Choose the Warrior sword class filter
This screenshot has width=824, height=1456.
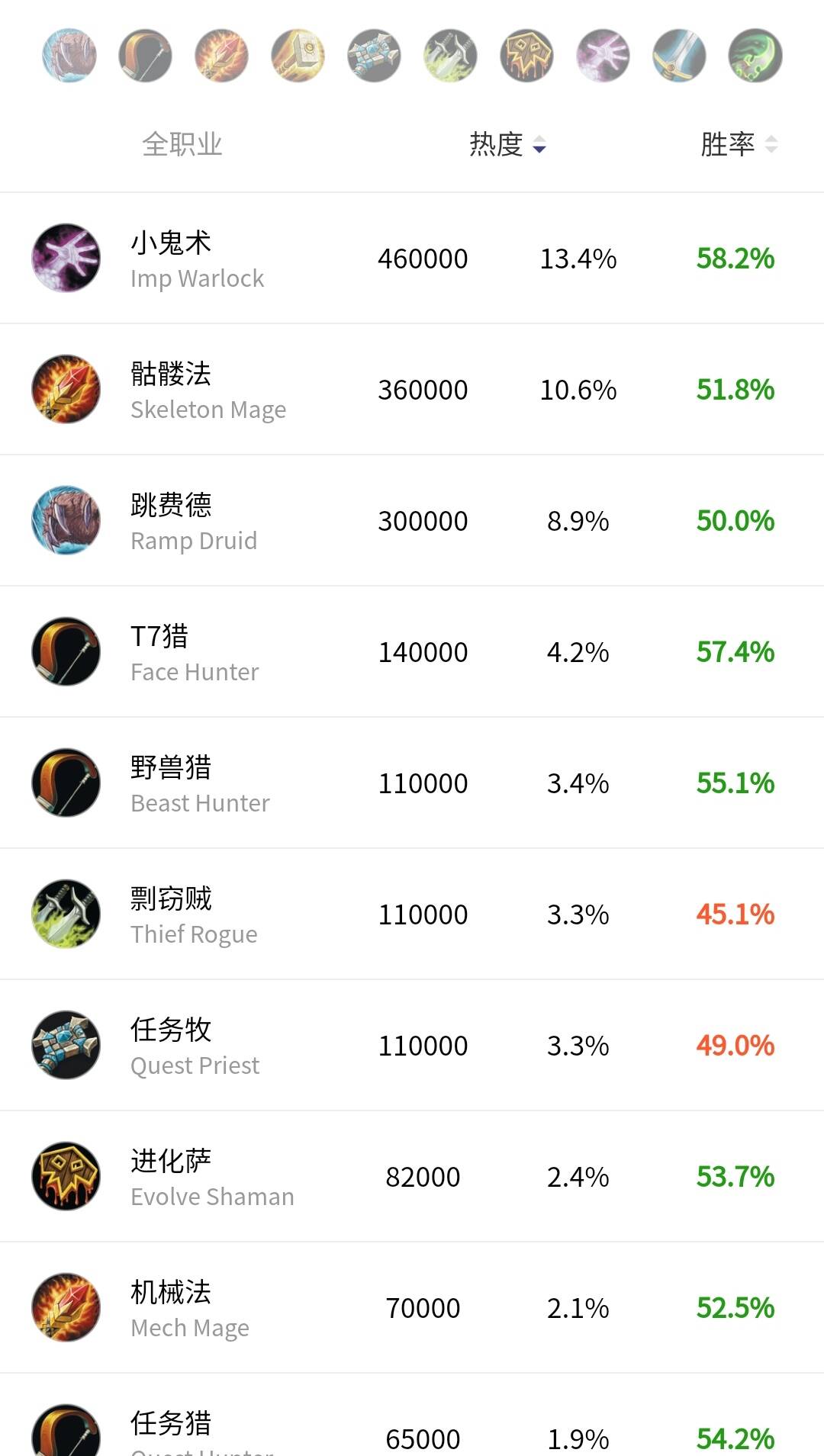pyautogui.click(x=679, y=56)
